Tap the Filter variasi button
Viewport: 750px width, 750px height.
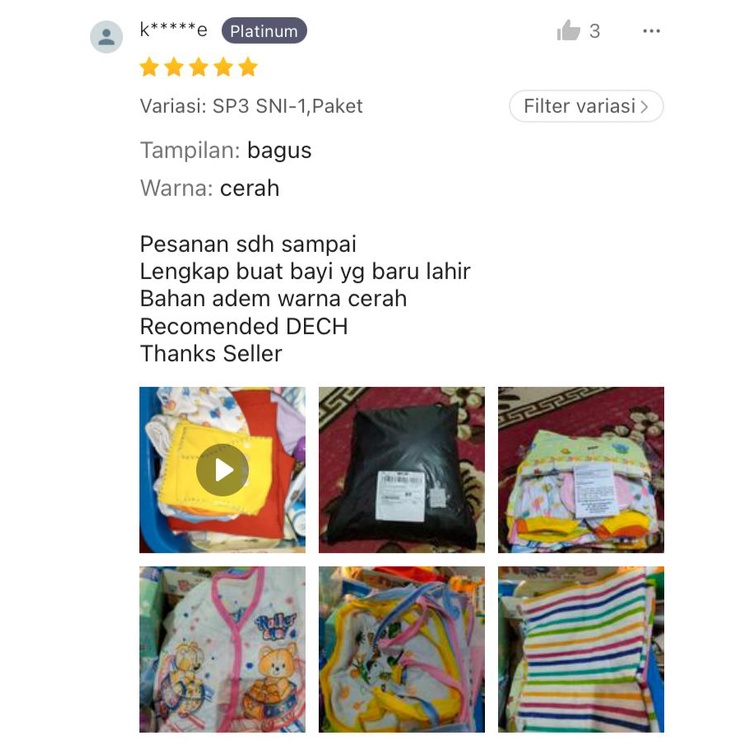point(586,106)
